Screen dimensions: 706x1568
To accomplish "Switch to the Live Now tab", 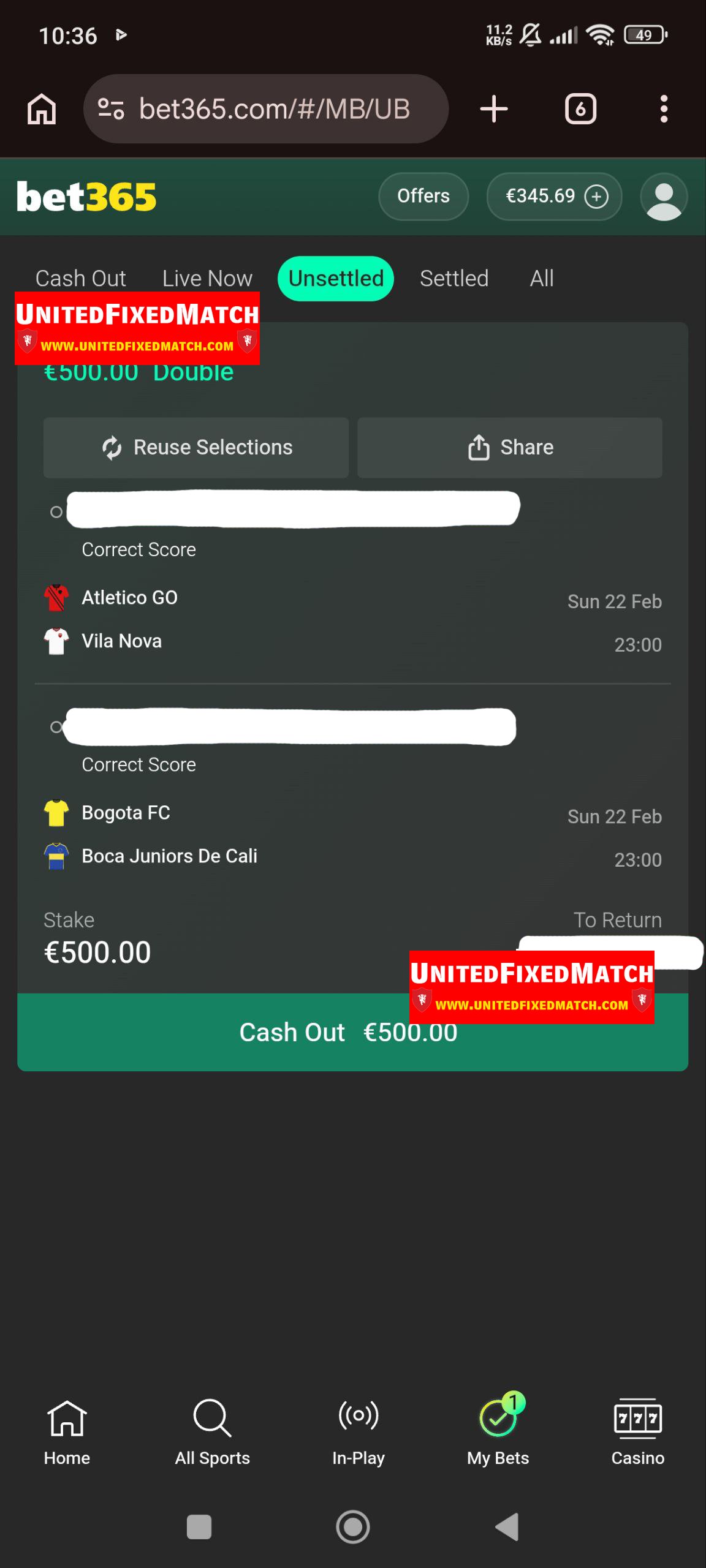I will (x=207, y=279).
